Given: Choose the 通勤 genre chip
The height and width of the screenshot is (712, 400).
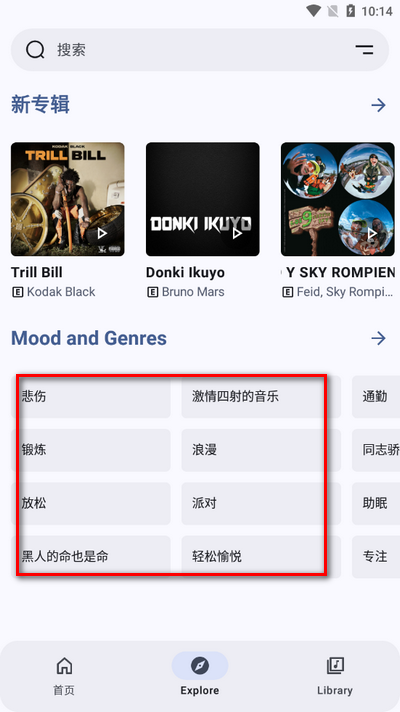Looking at the screenshot, I should (x=376, y=396).
